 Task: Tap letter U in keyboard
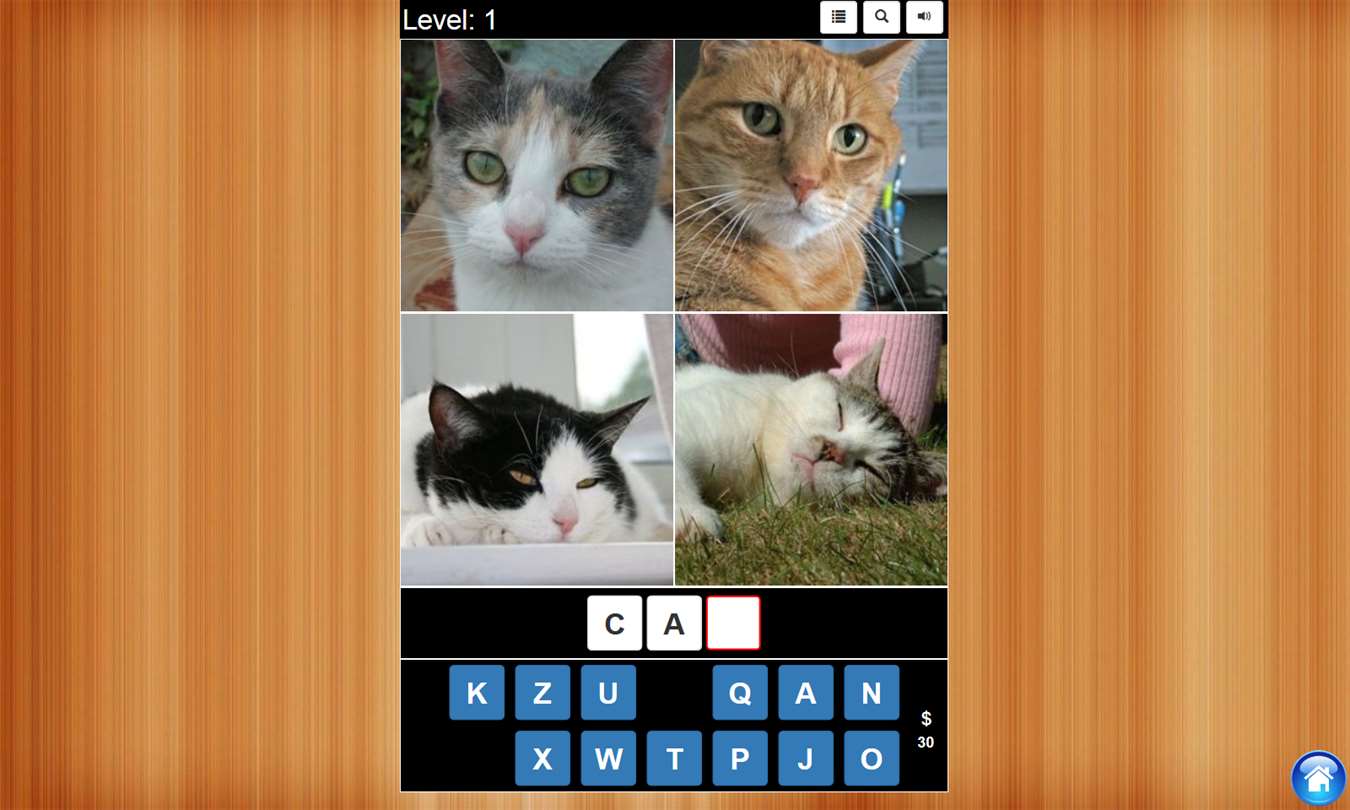tap(608, 692)
